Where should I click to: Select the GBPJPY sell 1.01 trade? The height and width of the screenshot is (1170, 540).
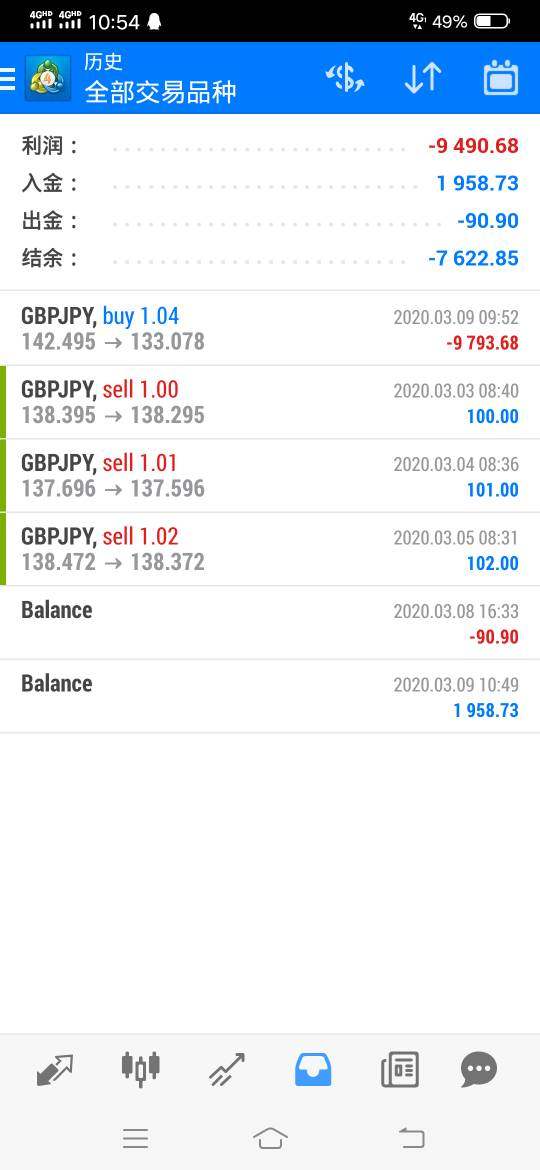pos(270,475)
